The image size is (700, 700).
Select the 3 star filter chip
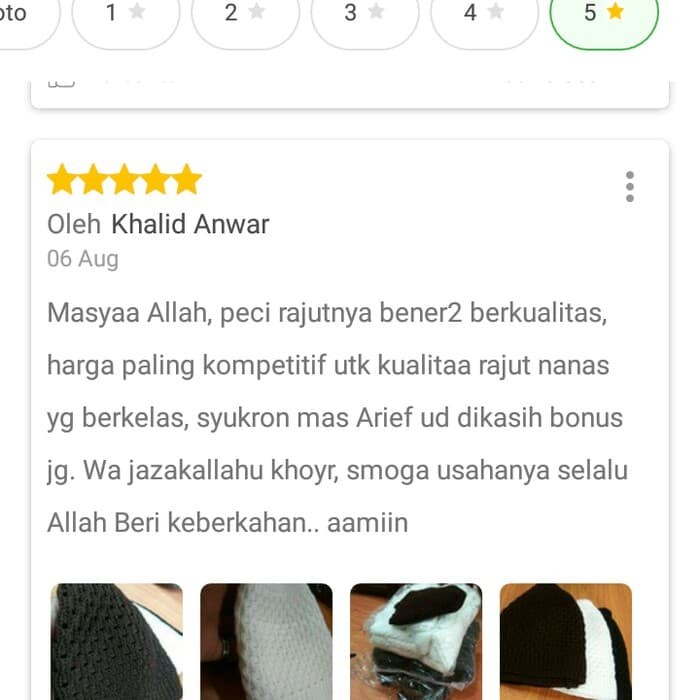(x=364, y=16)
